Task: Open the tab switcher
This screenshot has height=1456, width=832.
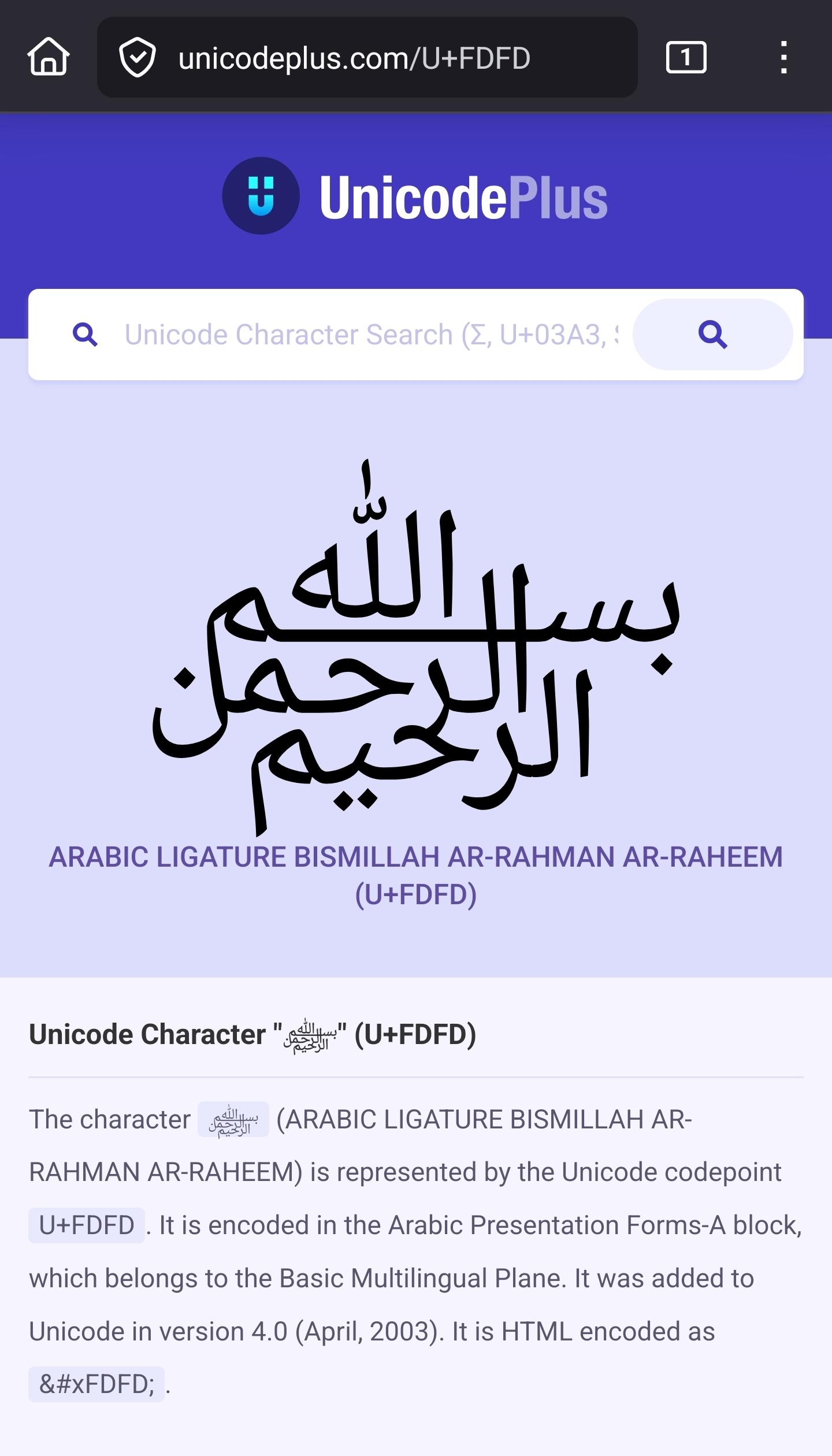Action: coord(686,57)
